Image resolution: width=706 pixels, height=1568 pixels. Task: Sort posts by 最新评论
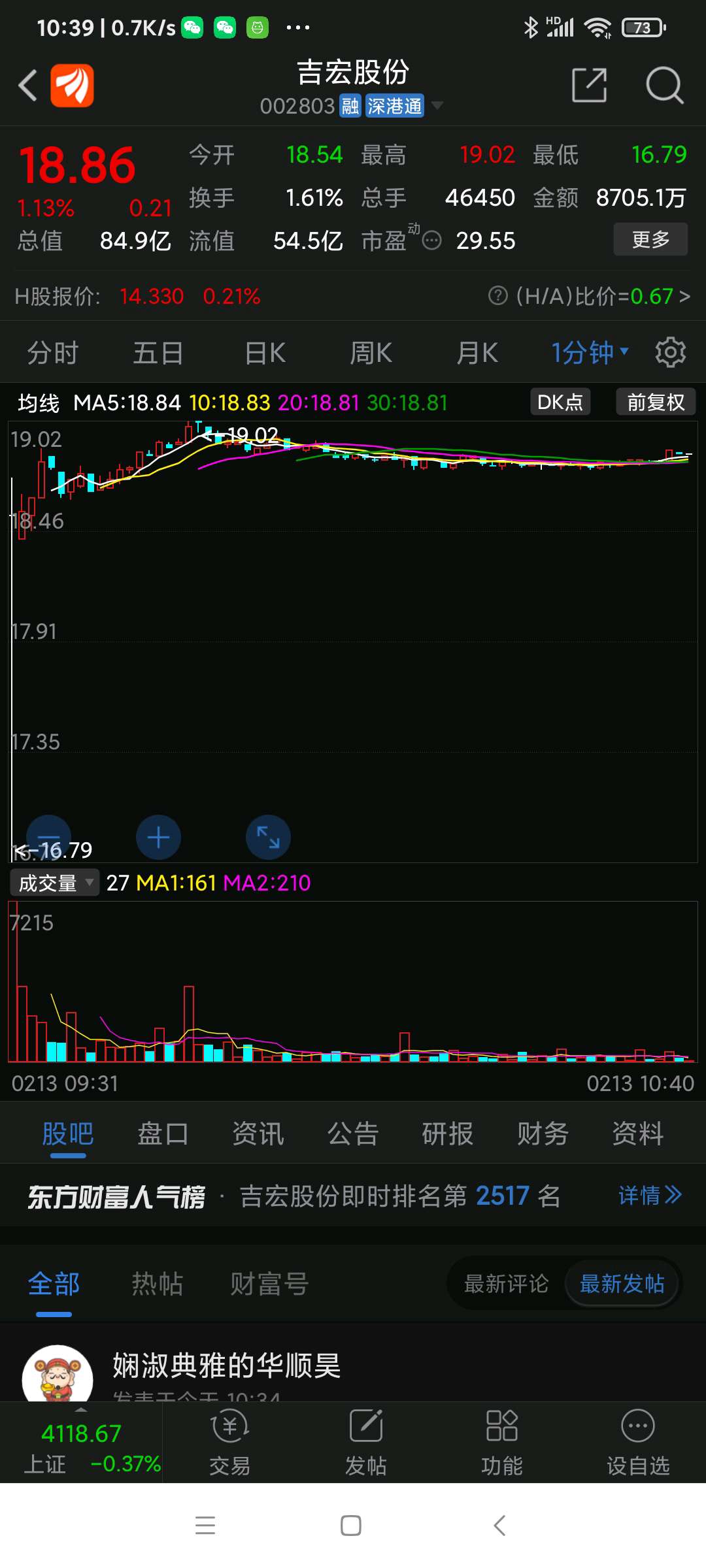[x=506, y=1284]
